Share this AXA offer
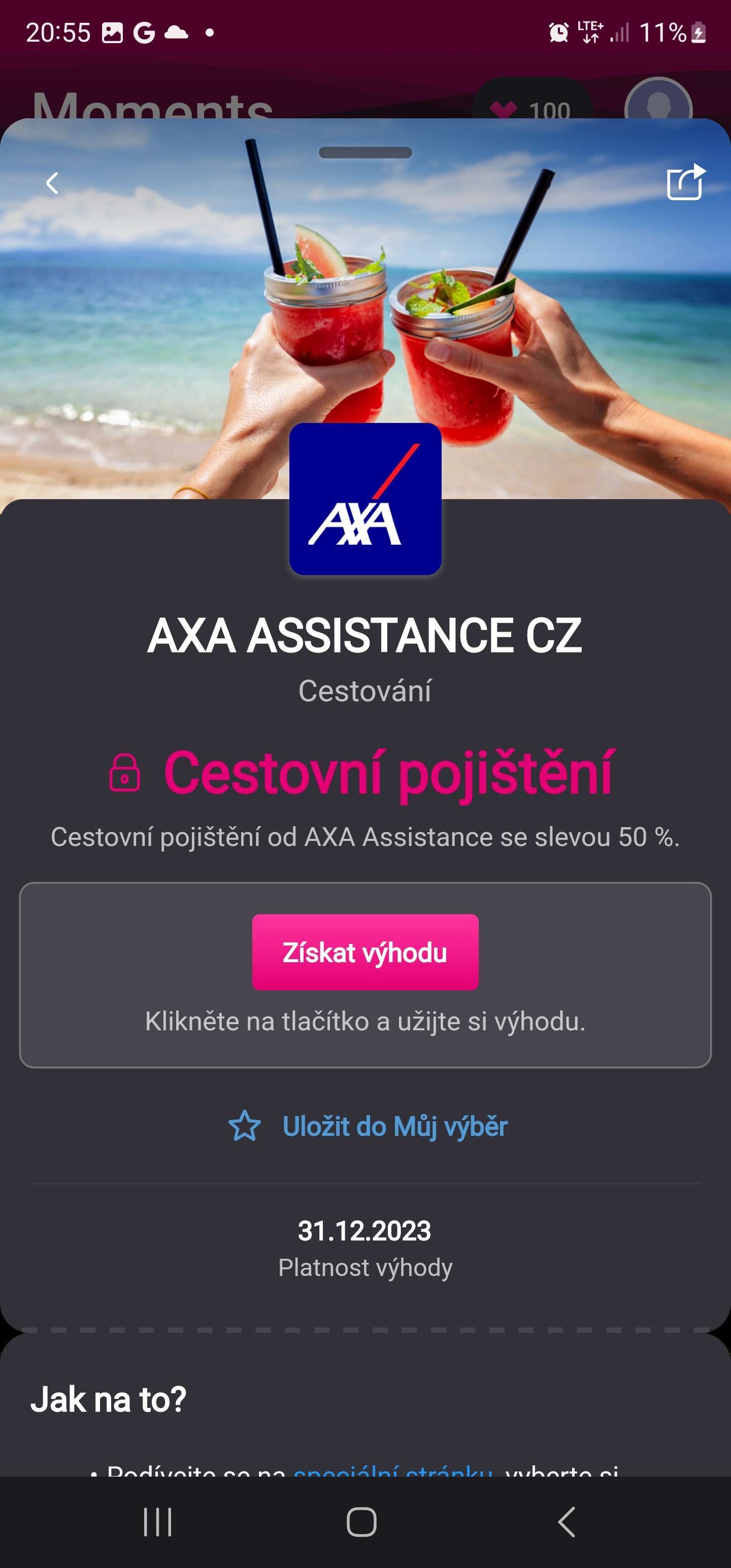 tap(686, 182)
